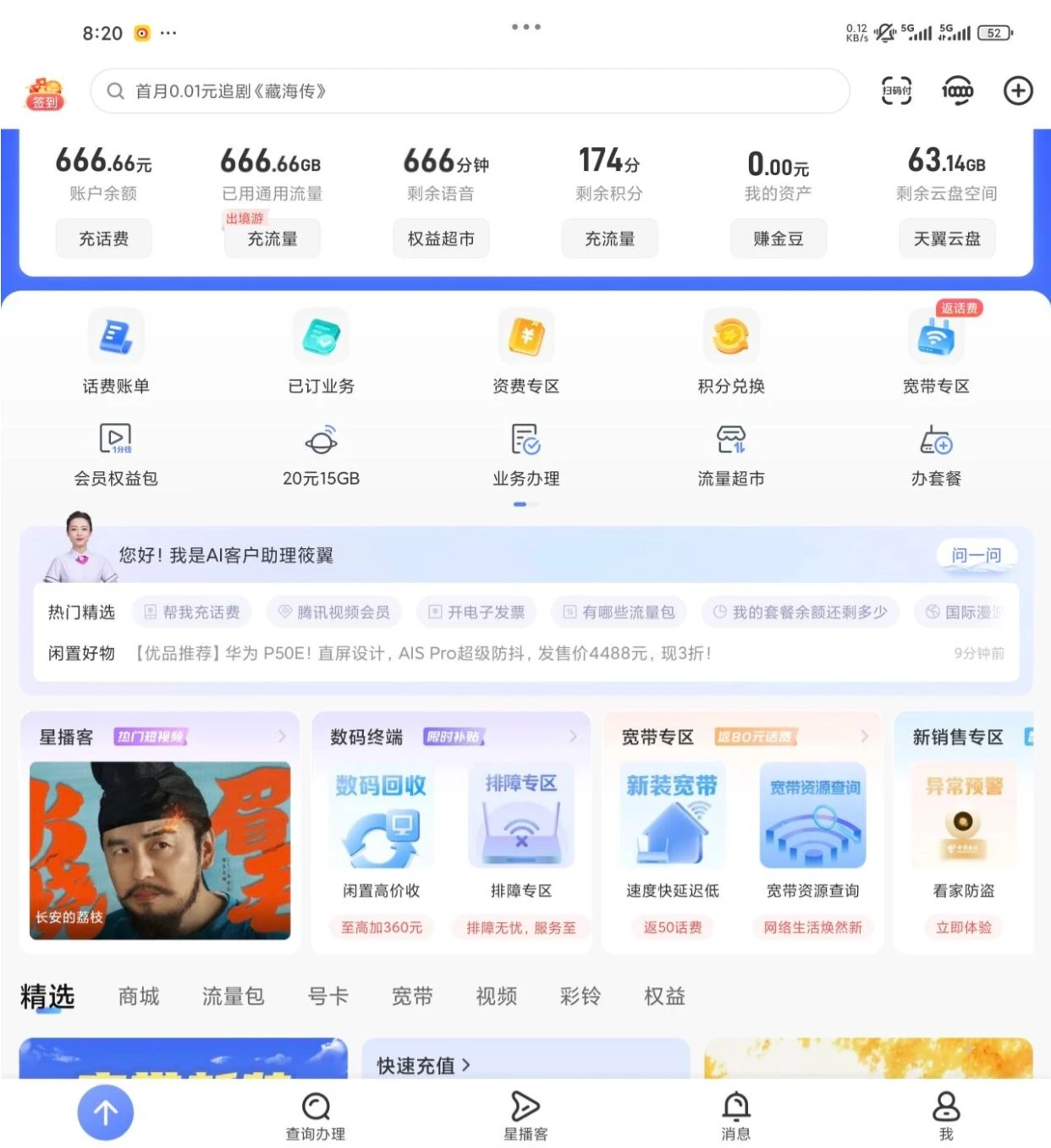Tap the back-to-top arrow button
1051x1148 pixels.
click(x=106, y=1112)
